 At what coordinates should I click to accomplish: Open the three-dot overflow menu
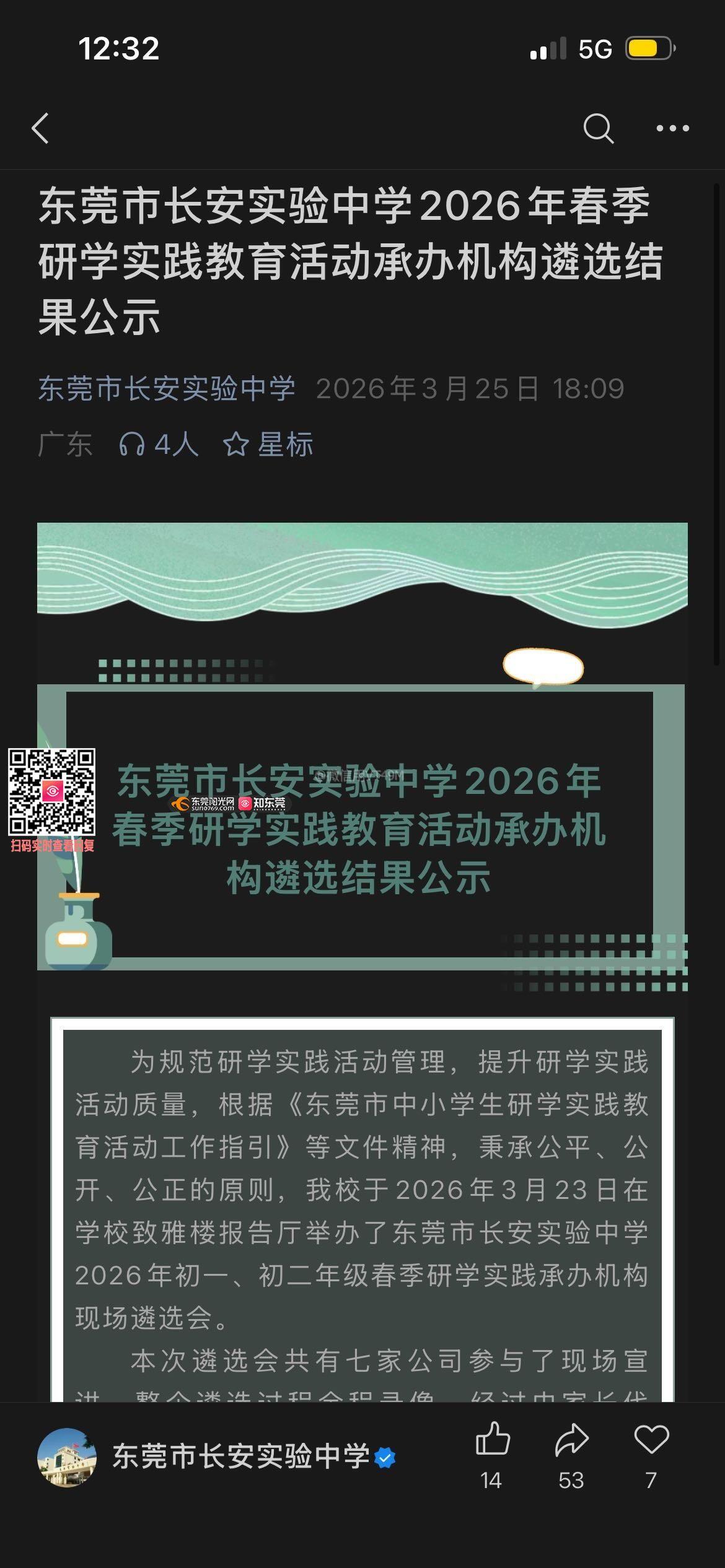click(x=672, y=129)
